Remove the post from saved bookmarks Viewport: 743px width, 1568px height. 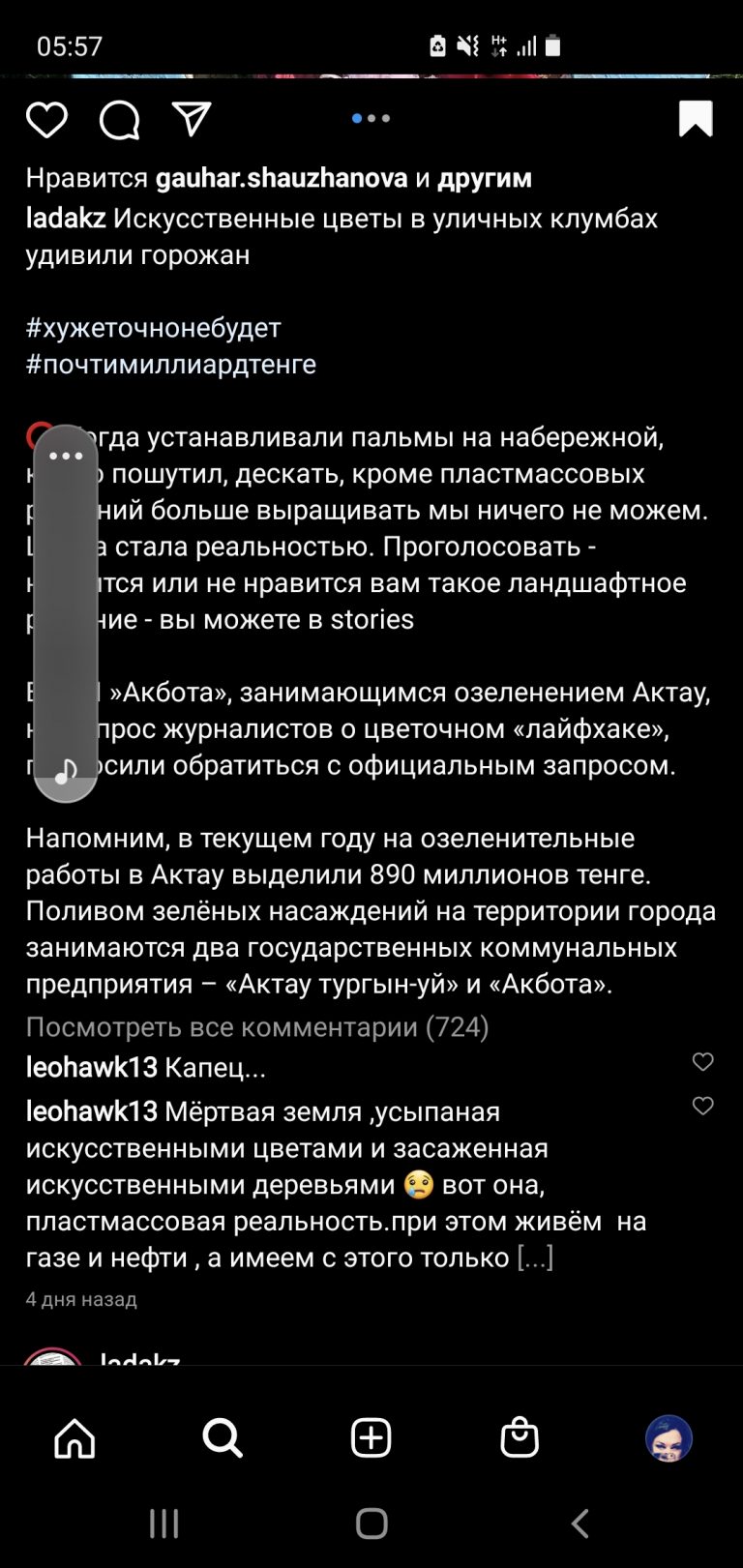coord(696,118)
